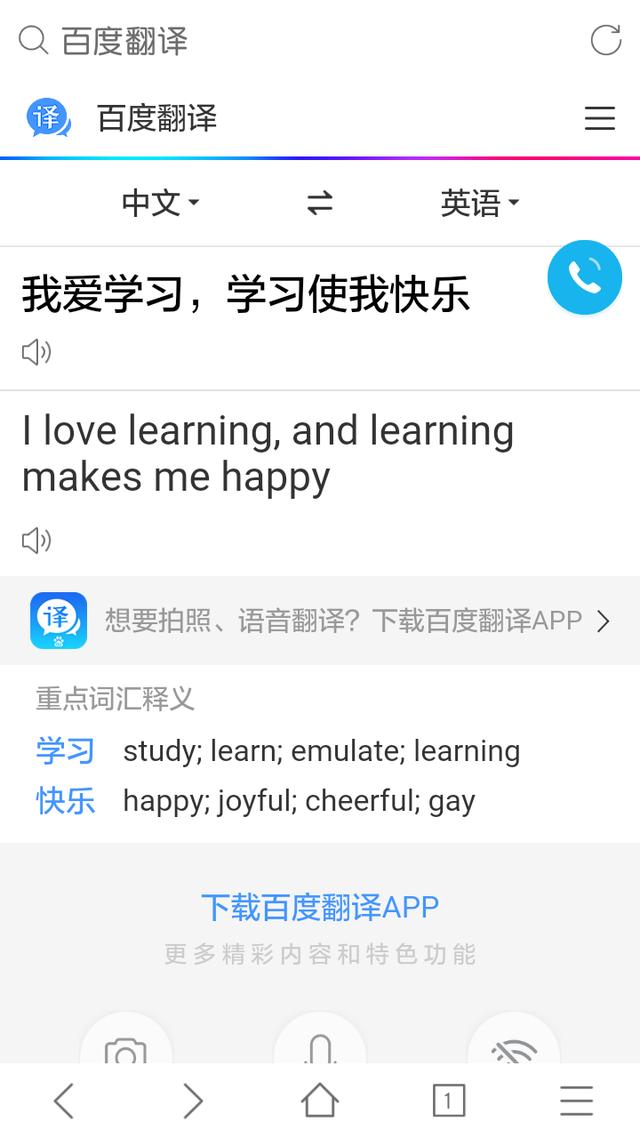
Task: Go back with the browser back arrow
Action: (64, 1101)
